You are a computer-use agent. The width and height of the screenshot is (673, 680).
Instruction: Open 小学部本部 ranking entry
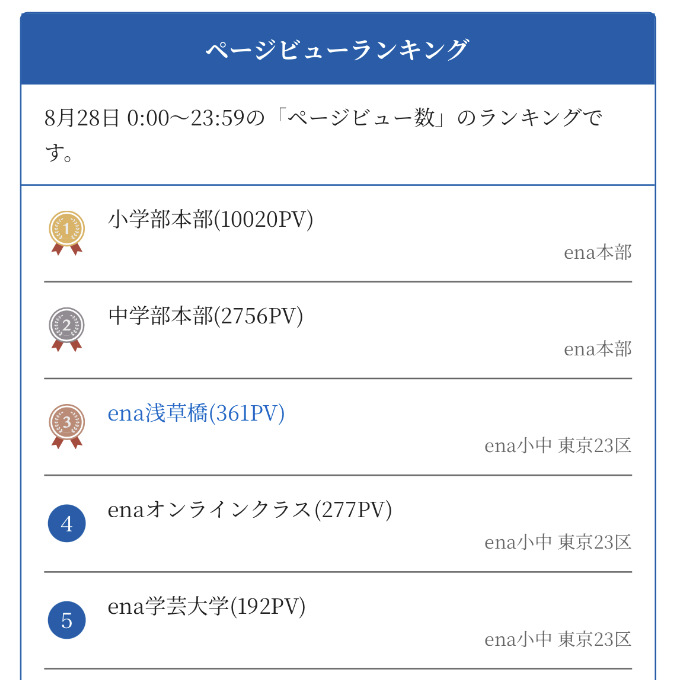[x=210, y=220]
